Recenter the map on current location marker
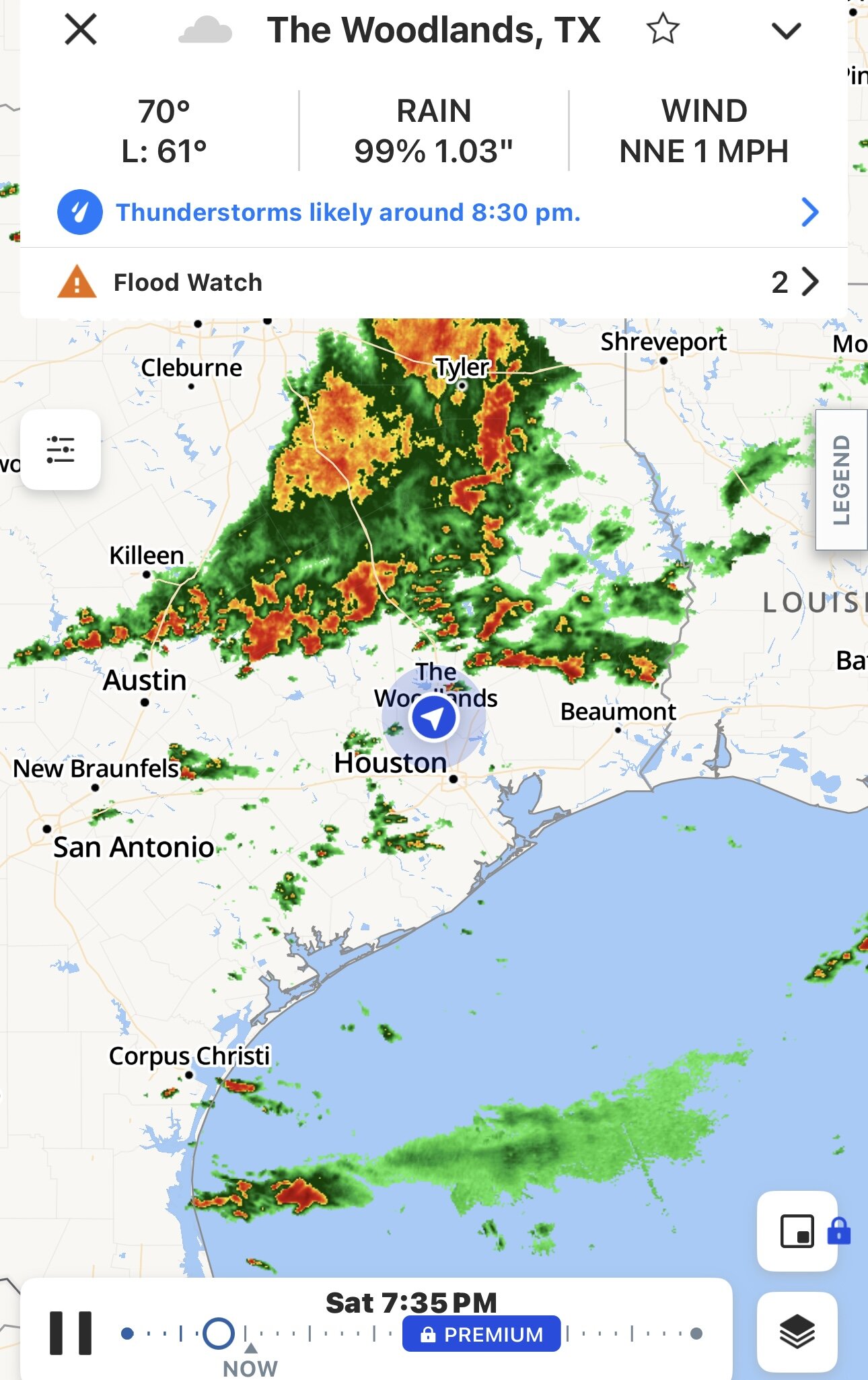The height and width of the screenshot is (1380, 868). tap(434, 718)
